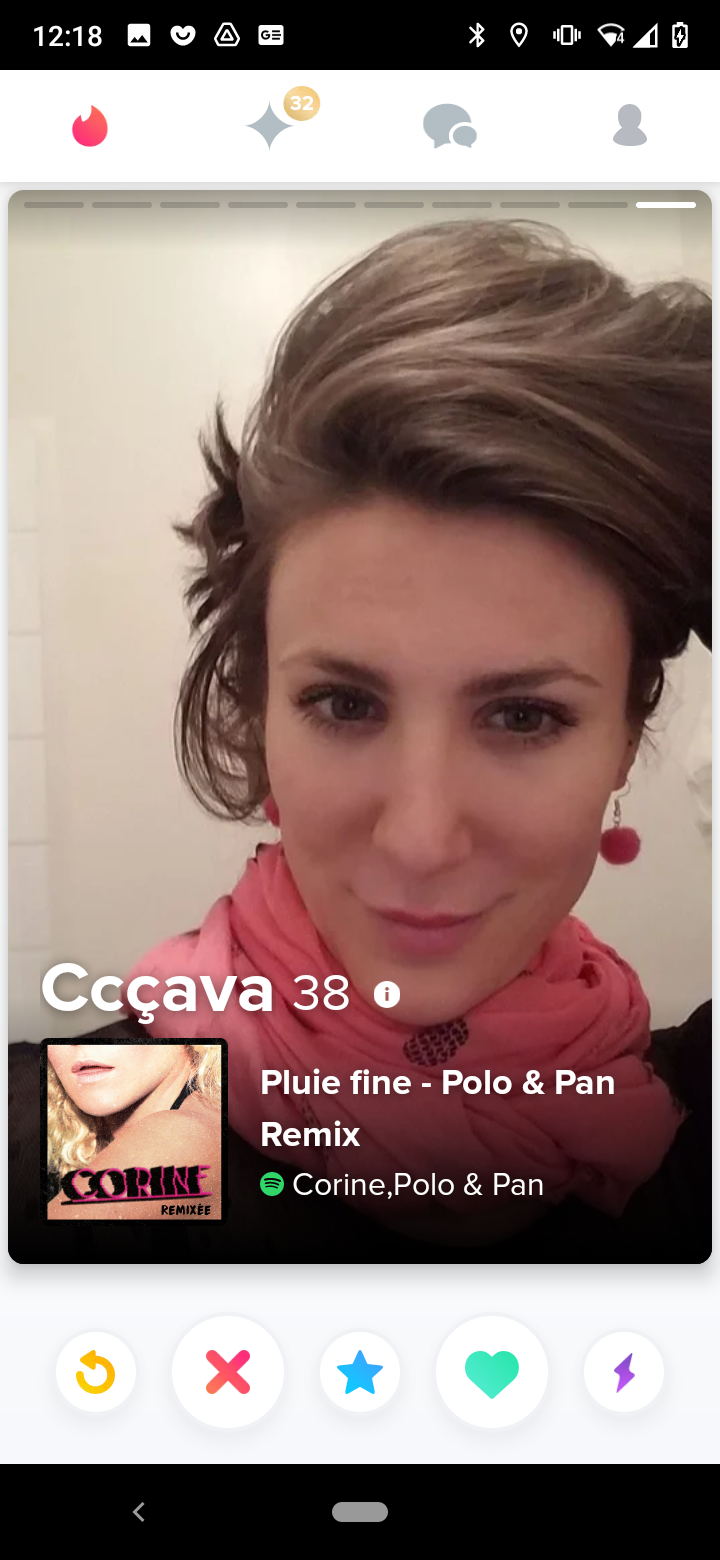Open the Tinder flame discovery tab
This screenshot has width=720, height=1560.
[x=90, y=127]
